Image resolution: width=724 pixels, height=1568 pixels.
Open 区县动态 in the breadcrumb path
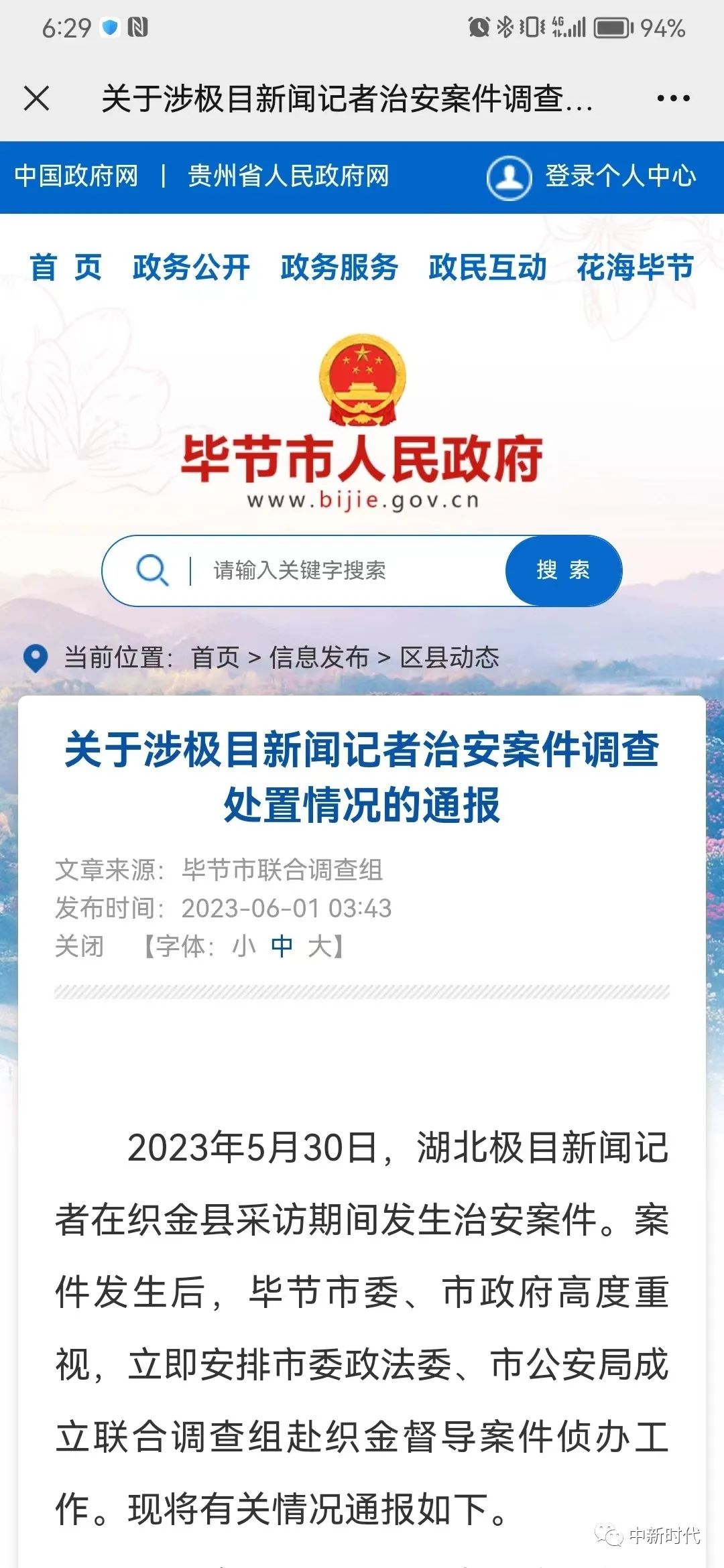tap(450, 657)
